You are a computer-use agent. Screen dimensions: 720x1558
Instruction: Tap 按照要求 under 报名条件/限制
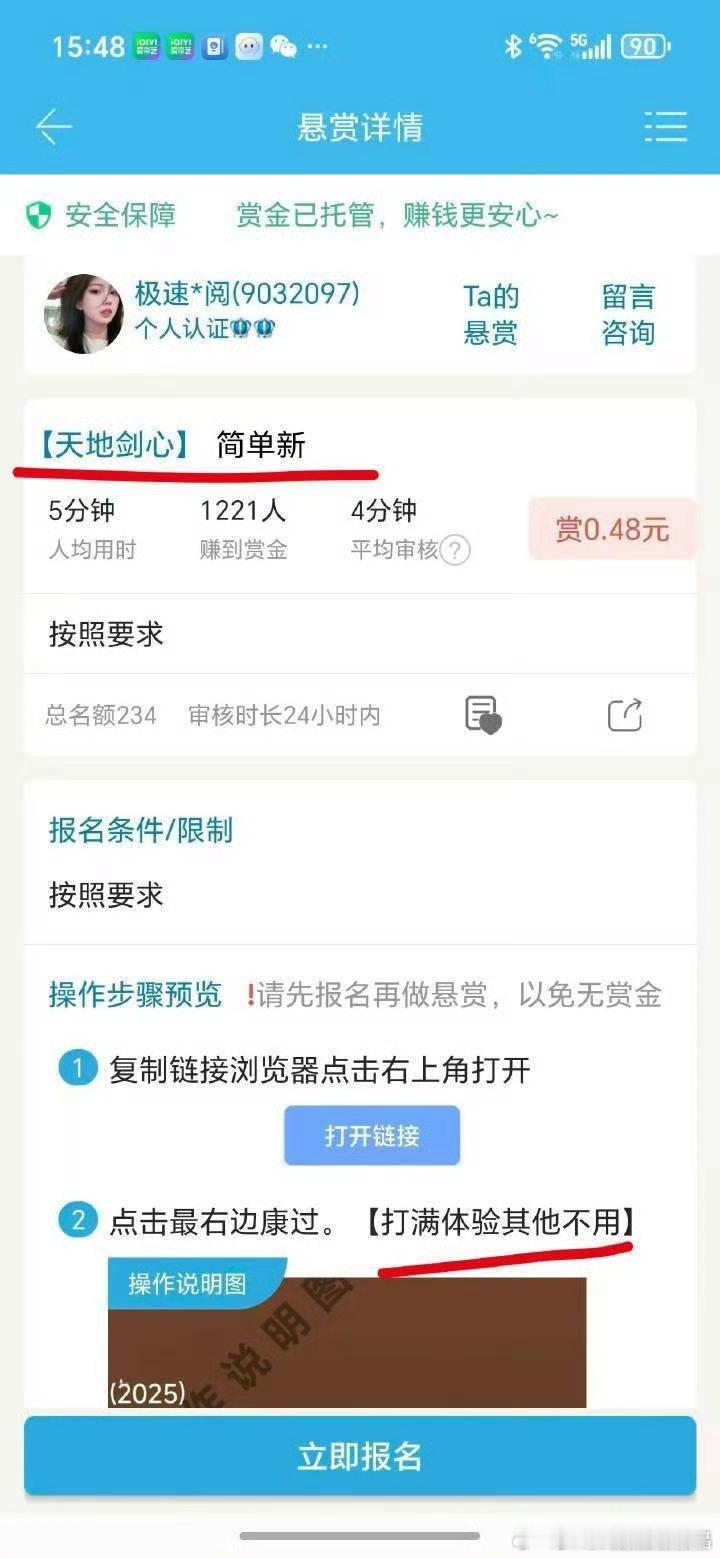pyautogui.click(x=106, y=895)
